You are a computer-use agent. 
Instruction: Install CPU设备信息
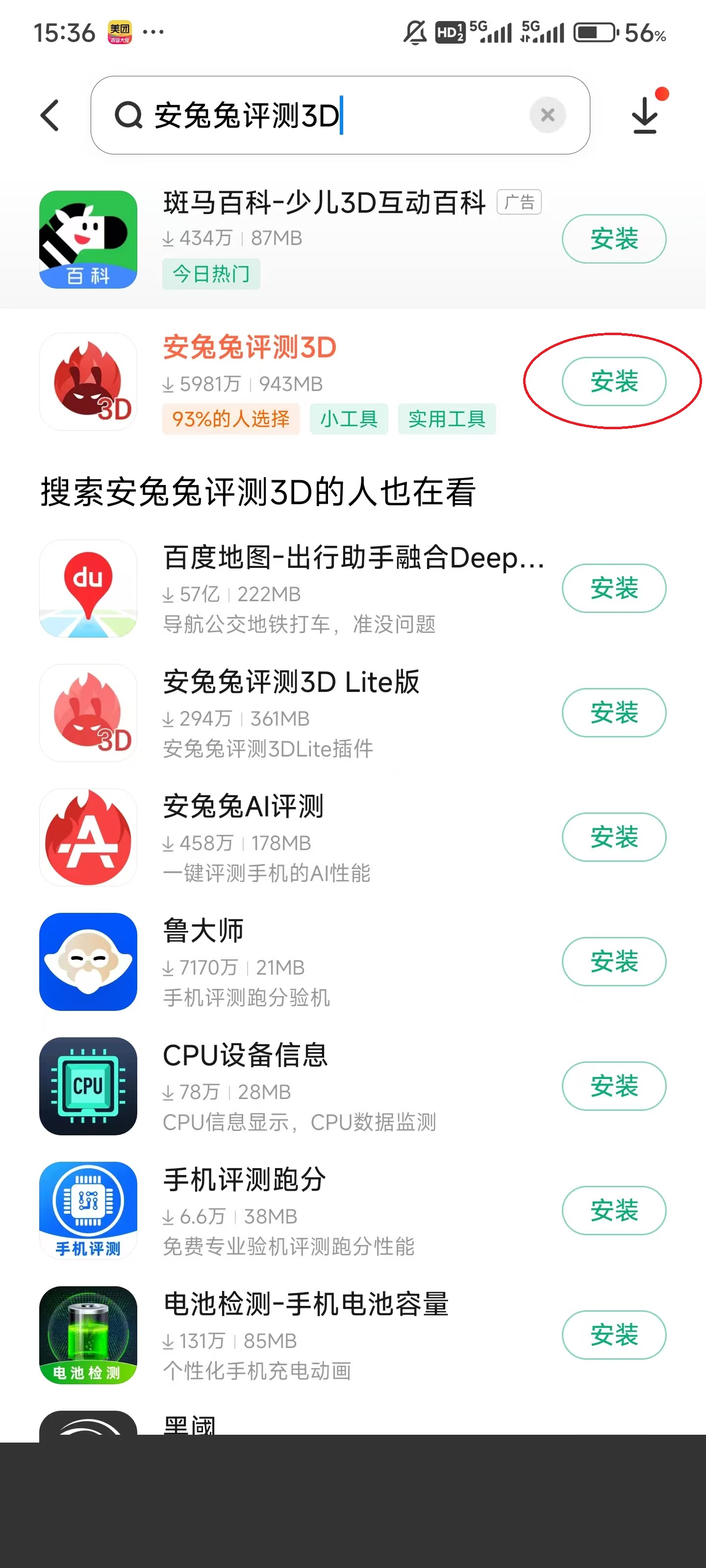click(x=613, y=1086)
